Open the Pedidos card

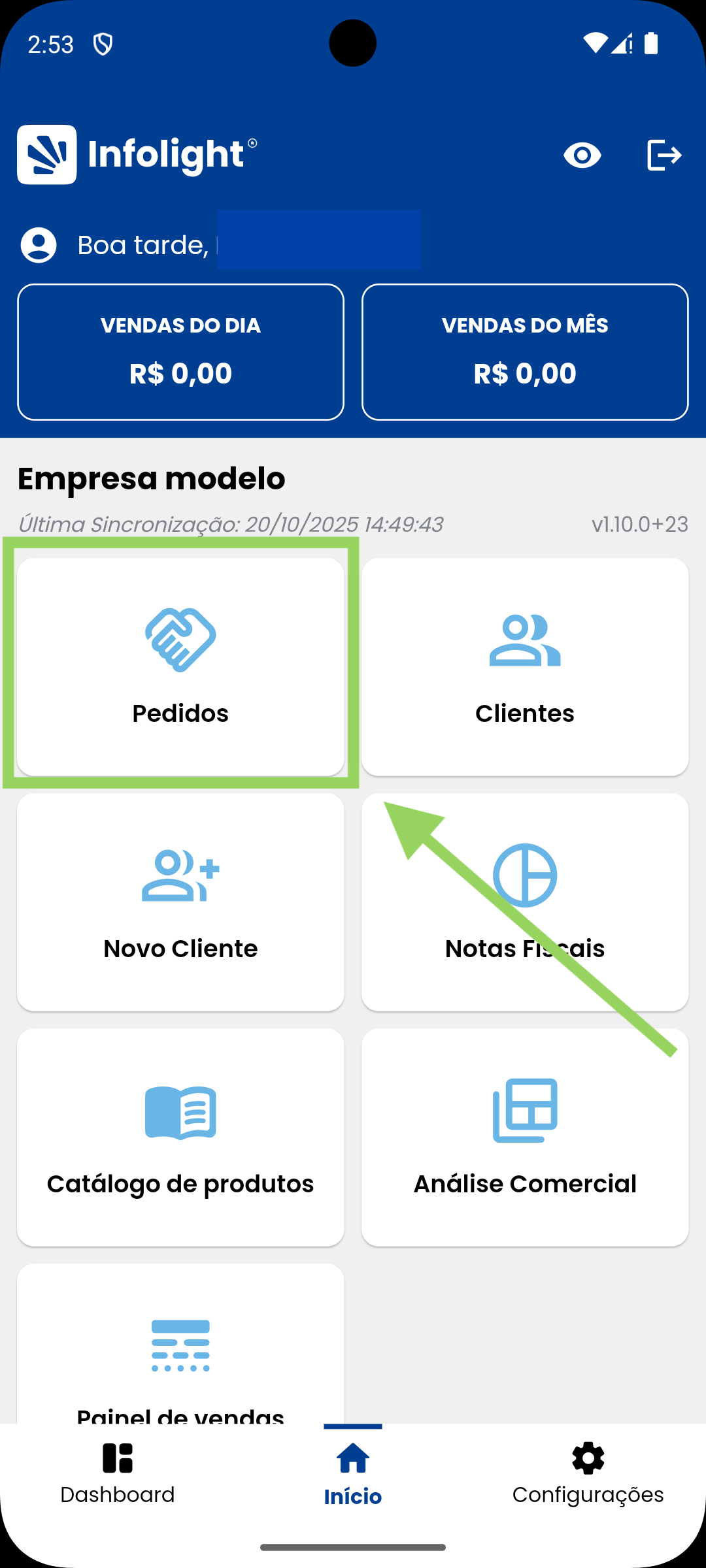point(180,666)
